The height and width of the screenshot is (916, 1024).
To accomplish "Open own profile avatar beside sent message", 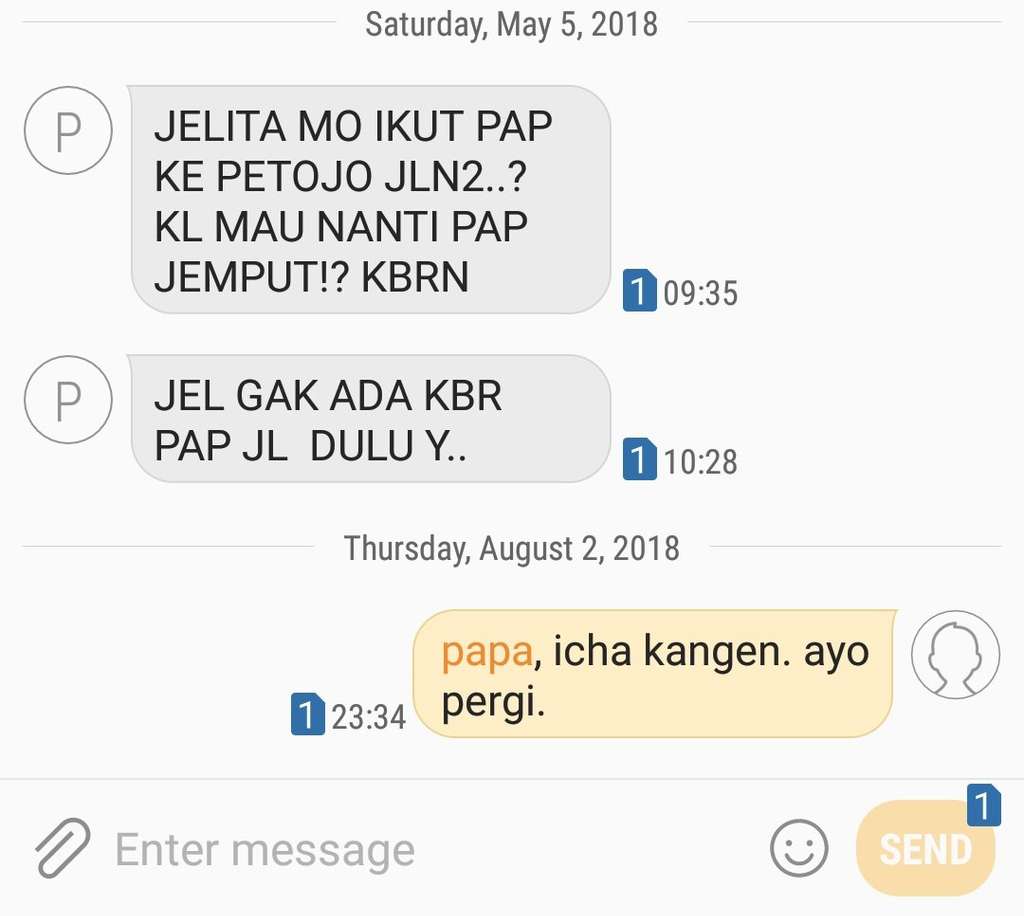I will pos(955,654).
